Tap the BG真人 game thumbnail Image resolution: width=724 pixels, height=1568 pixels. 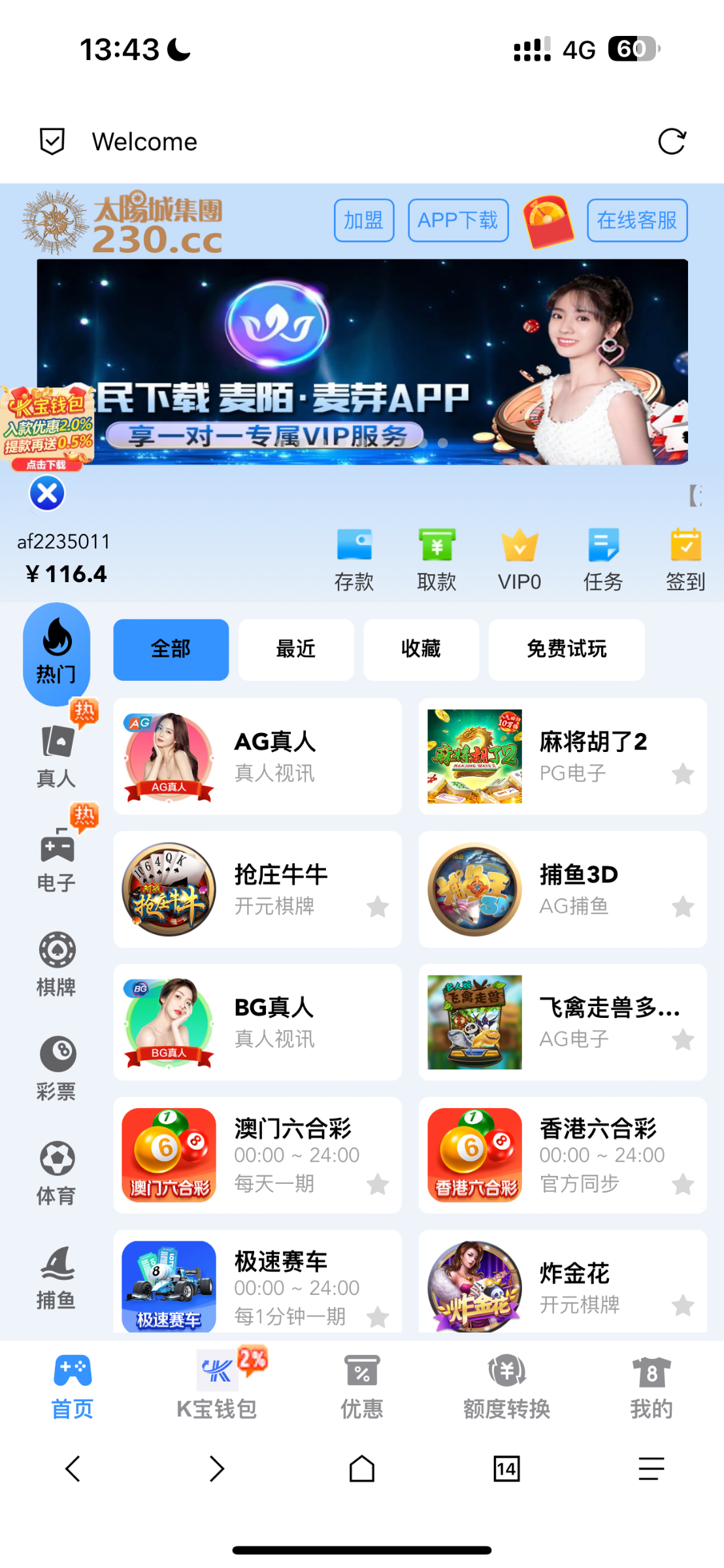point(168,1022)
